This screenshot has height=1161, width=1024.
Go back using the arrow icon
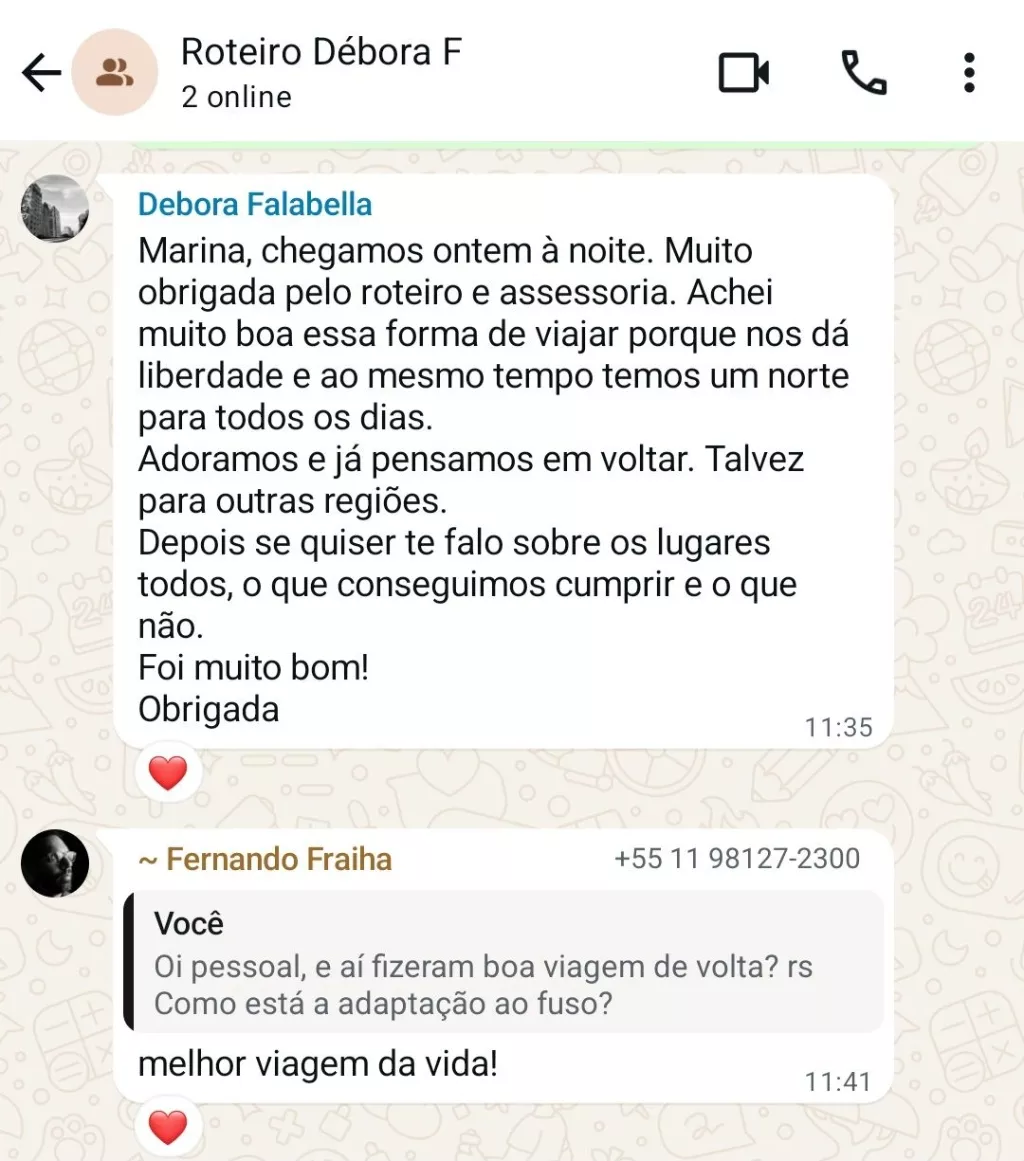pyautogui.click(x=41, y=73)
